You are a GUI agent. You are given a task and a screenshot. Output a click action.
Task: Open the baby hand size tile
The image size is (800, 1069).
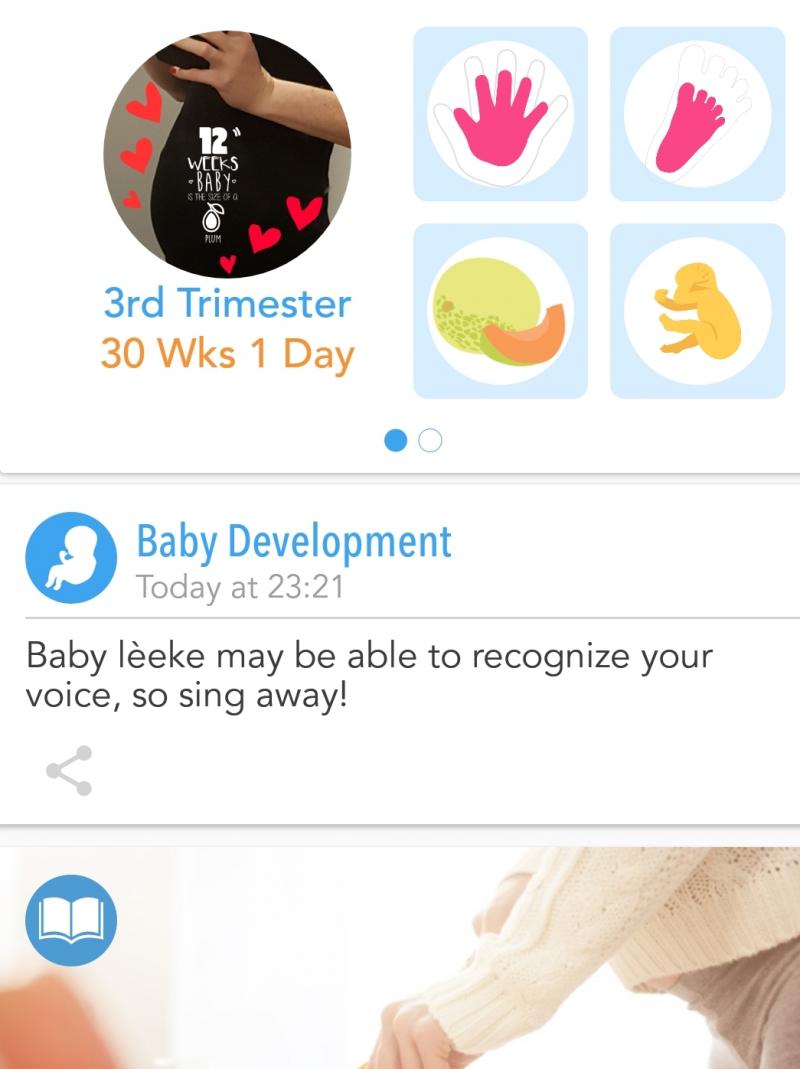(x=500, y=113)
